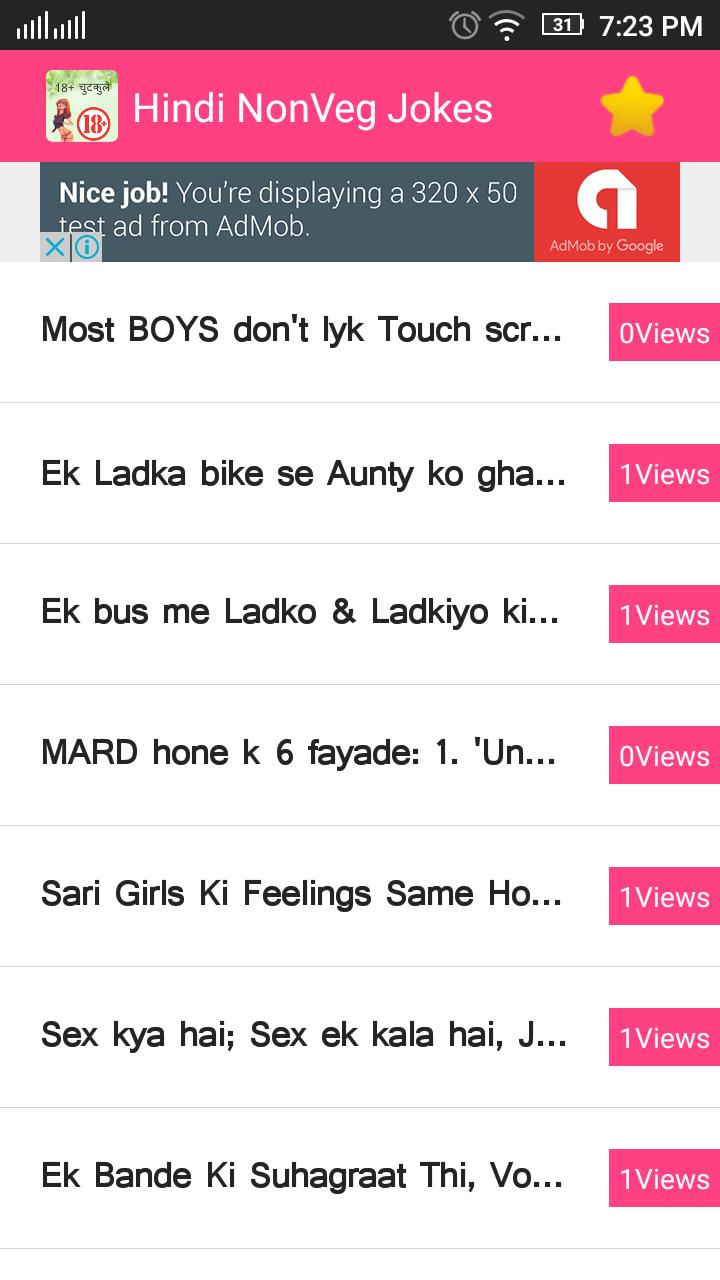Open the 'Ek bus me Ladko & Ladkiyo' joke
Screen dimensions: 720x1280
tap(300, 614)
